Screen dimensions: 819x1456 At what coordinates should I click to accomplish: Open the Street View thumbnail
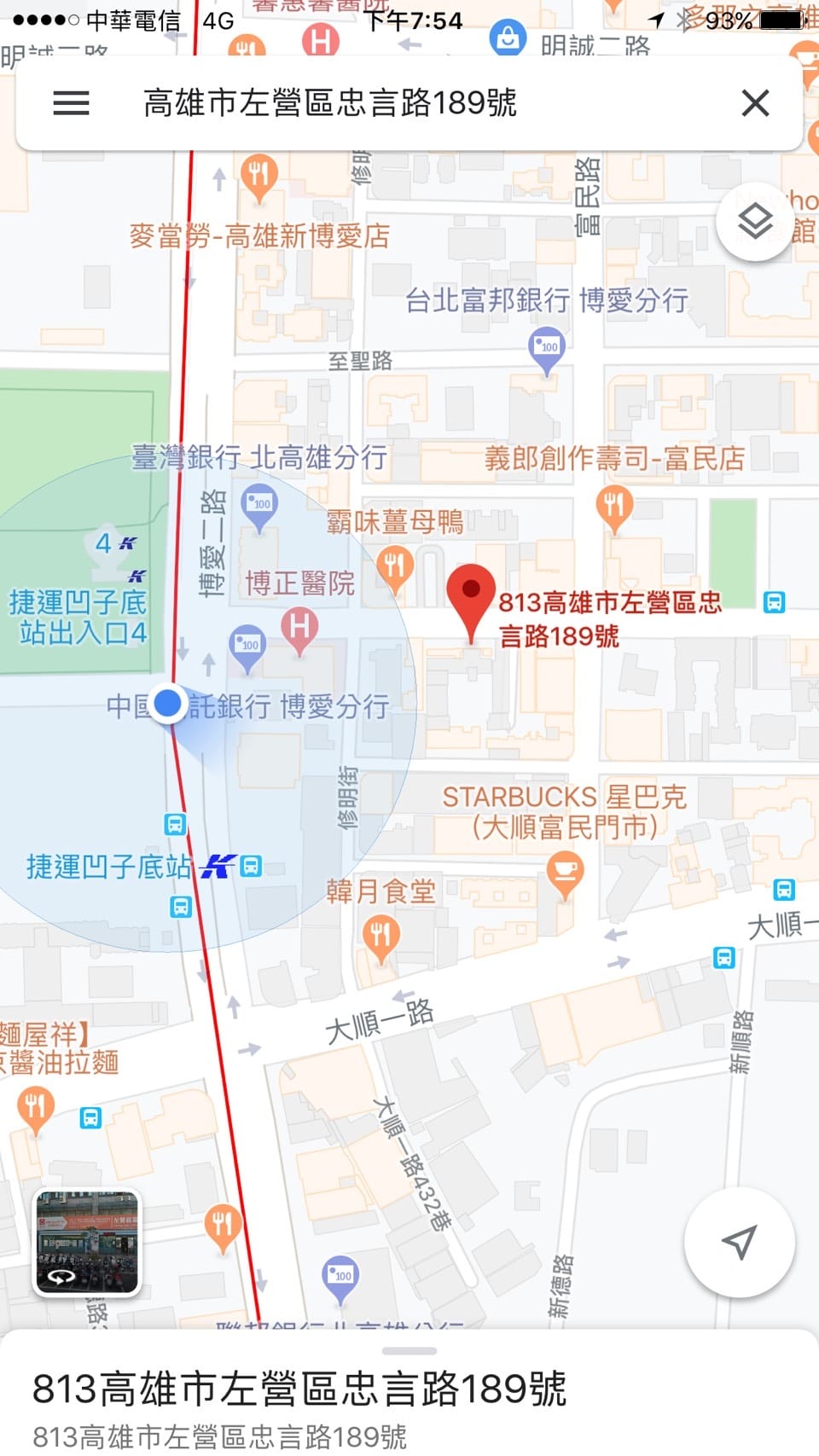[86, 1243]
